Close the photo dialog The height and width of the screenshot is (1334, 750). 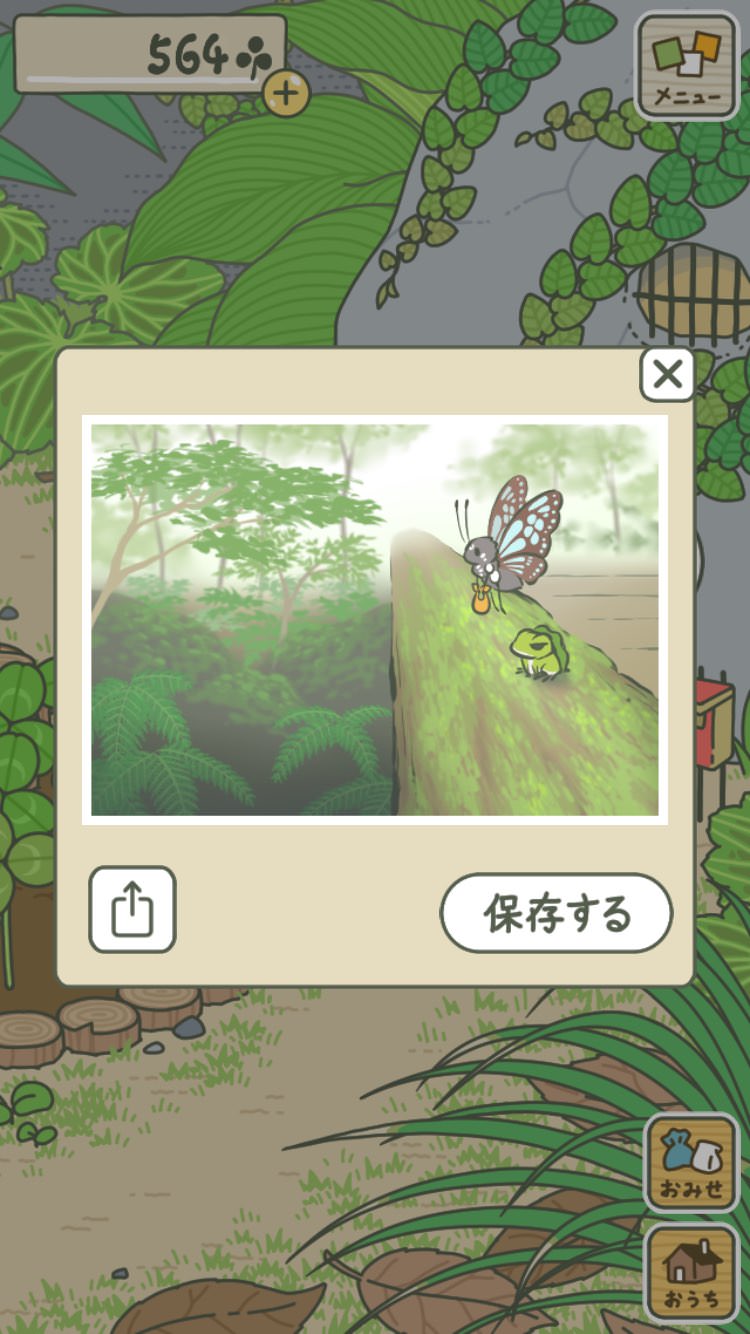(667, 375)
